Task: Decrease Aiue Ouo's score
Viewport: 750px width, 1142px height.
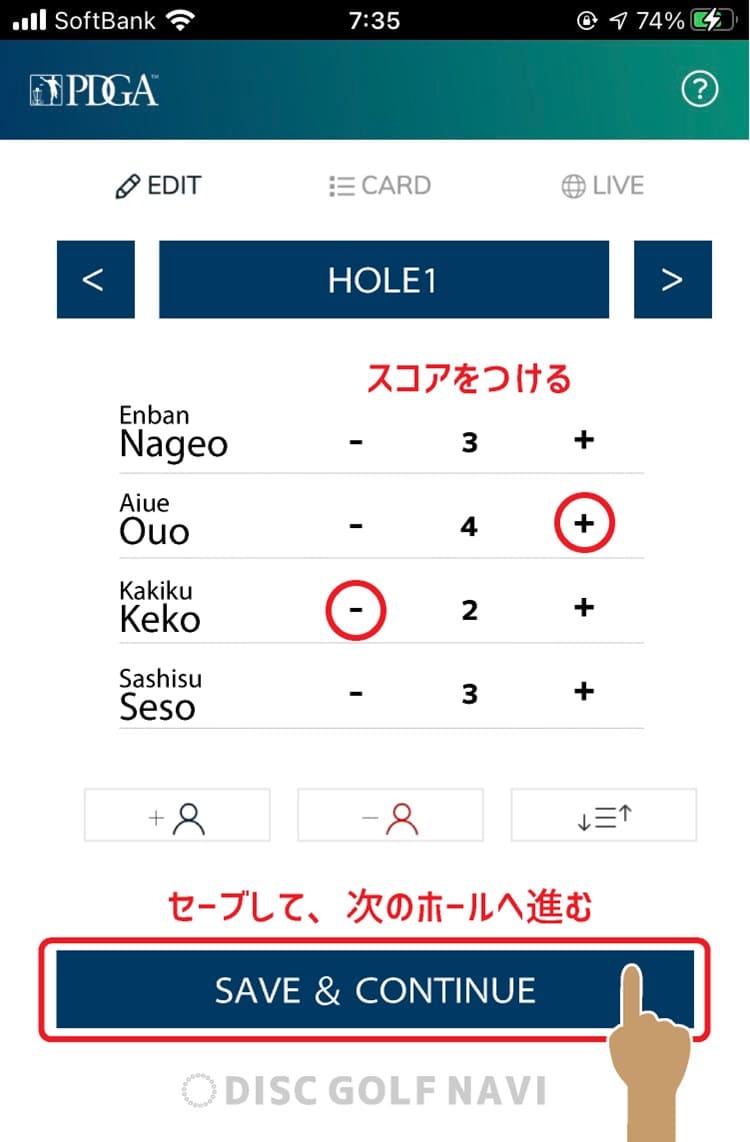Action: (356, 522)
